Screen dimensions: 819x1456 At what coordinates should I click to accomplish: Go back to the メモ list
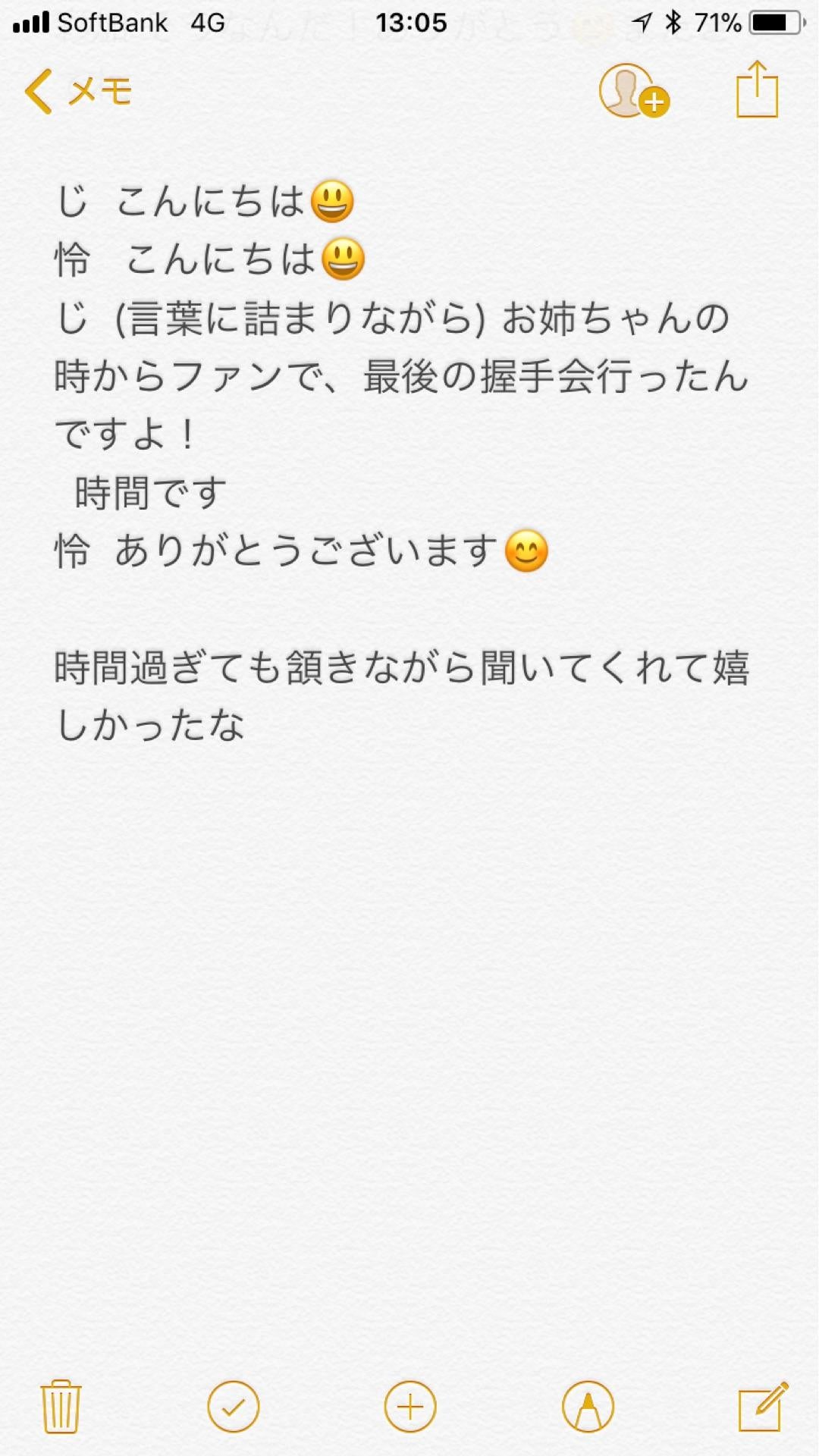[78, 92]
